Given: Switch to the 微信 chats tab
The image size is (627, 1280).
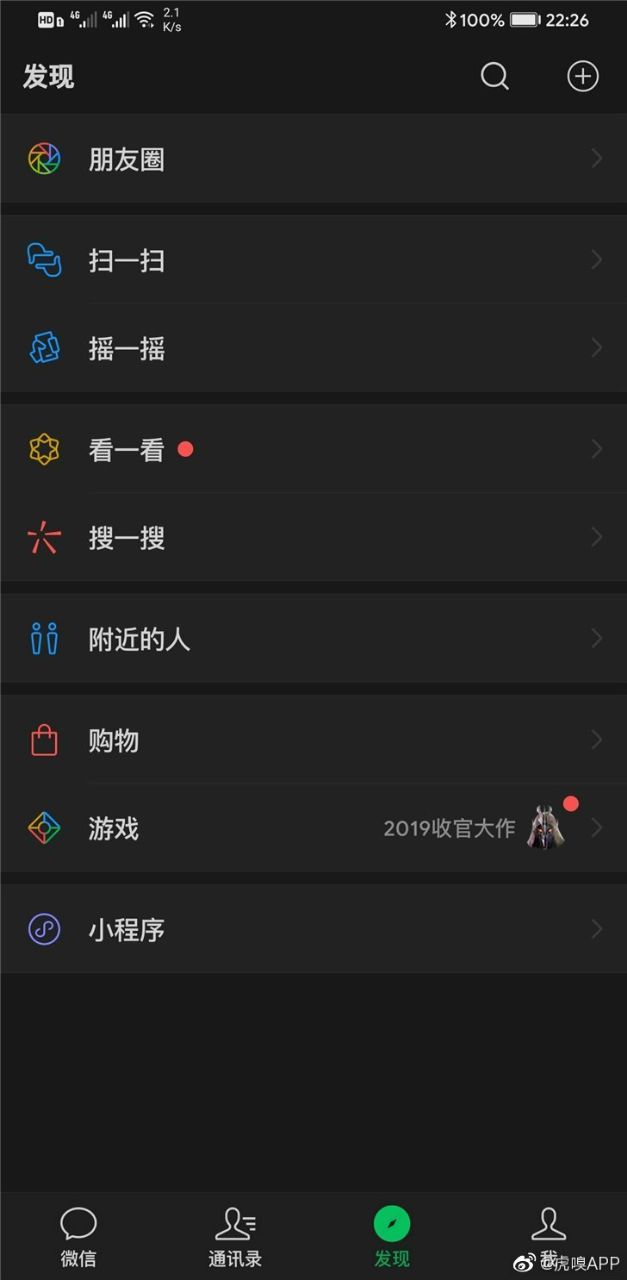Looking at the screenshot, I should click(x=78, y=1236).
